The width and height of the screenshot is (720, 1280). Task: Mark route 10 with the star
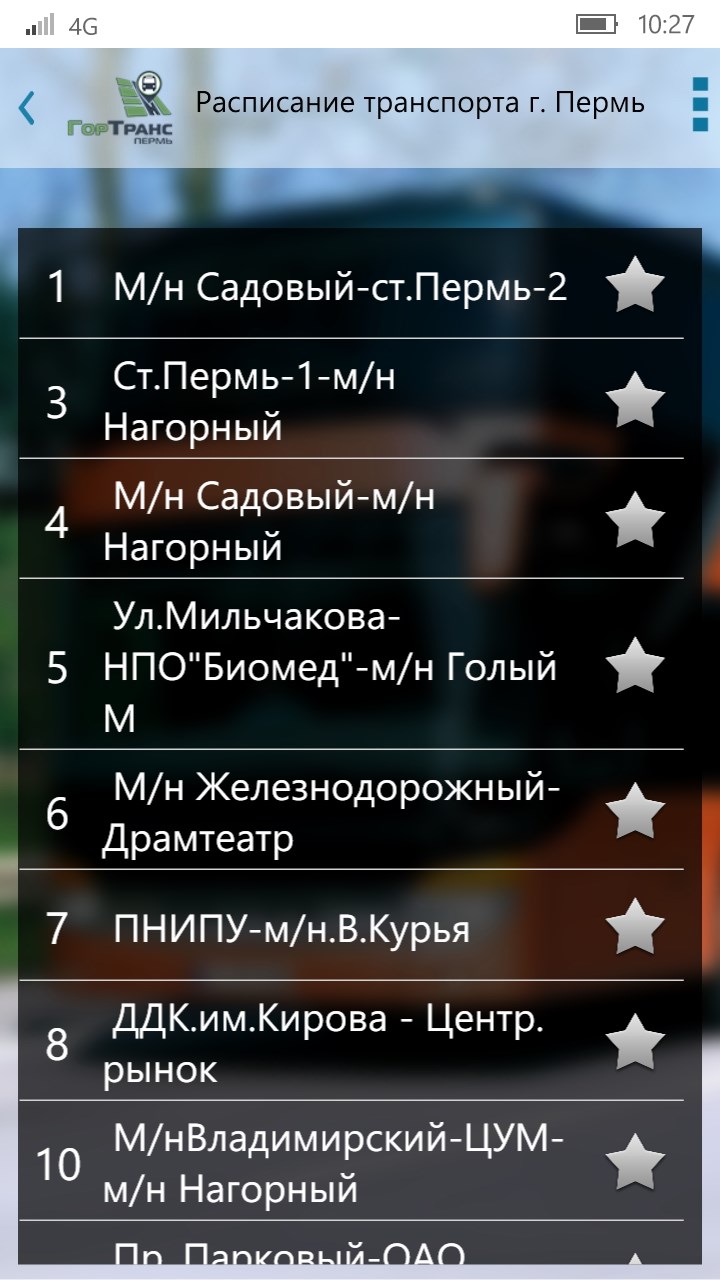635,1163
